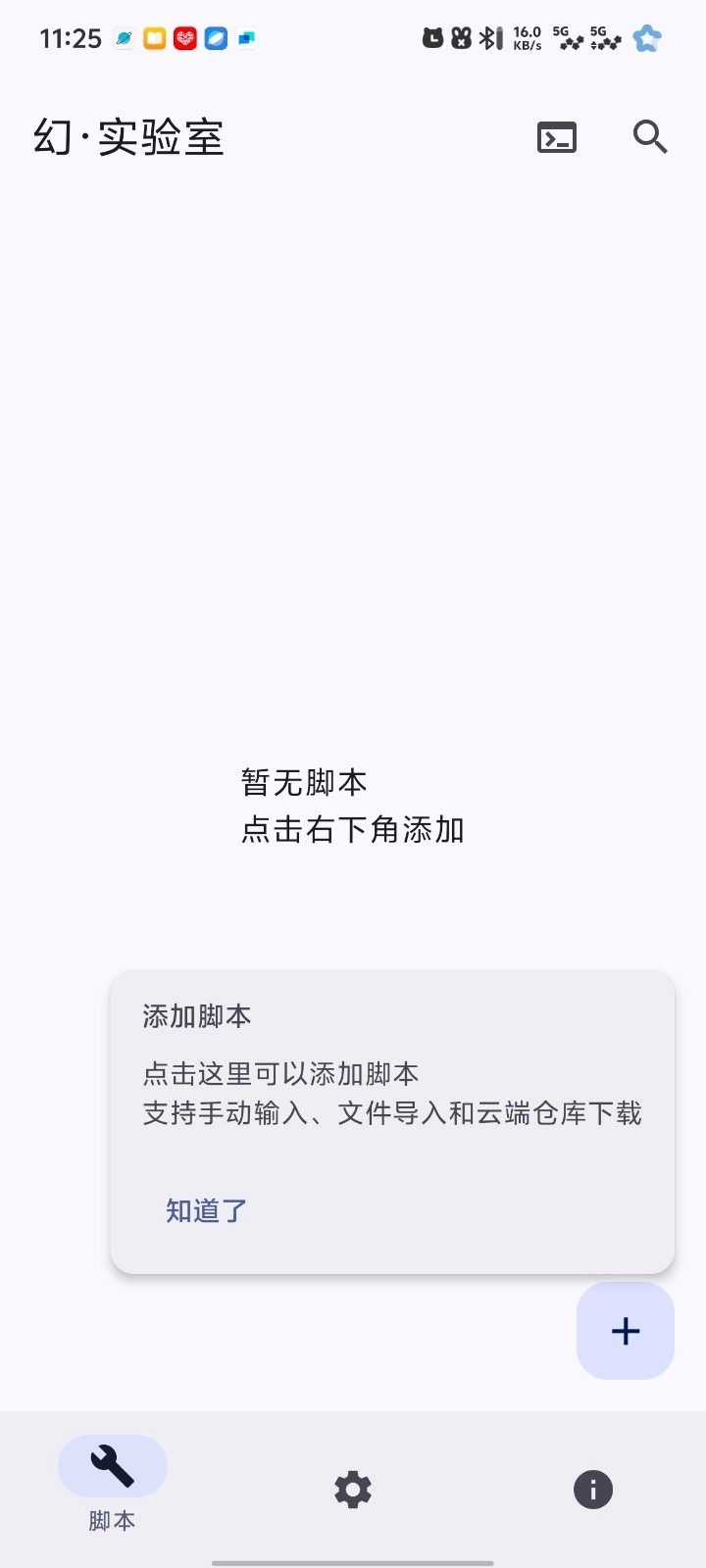Screen dimensions: 706x1568
Task: Switch to the 脚本 tab
Action: (x=112, y=1485)
